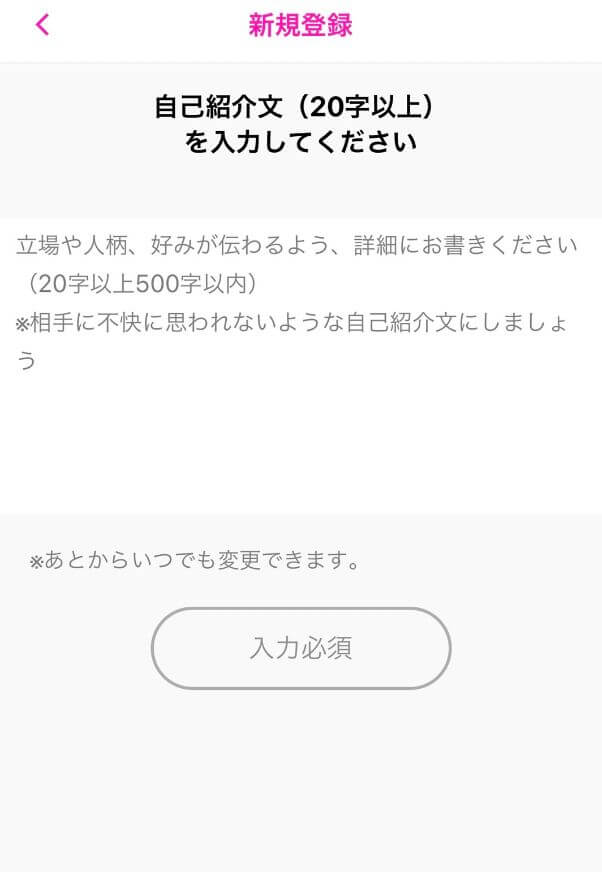The height and width of the screenshot is (872, 602).
Task: Focus the self-introduction text field
Action: click(300, 365)
